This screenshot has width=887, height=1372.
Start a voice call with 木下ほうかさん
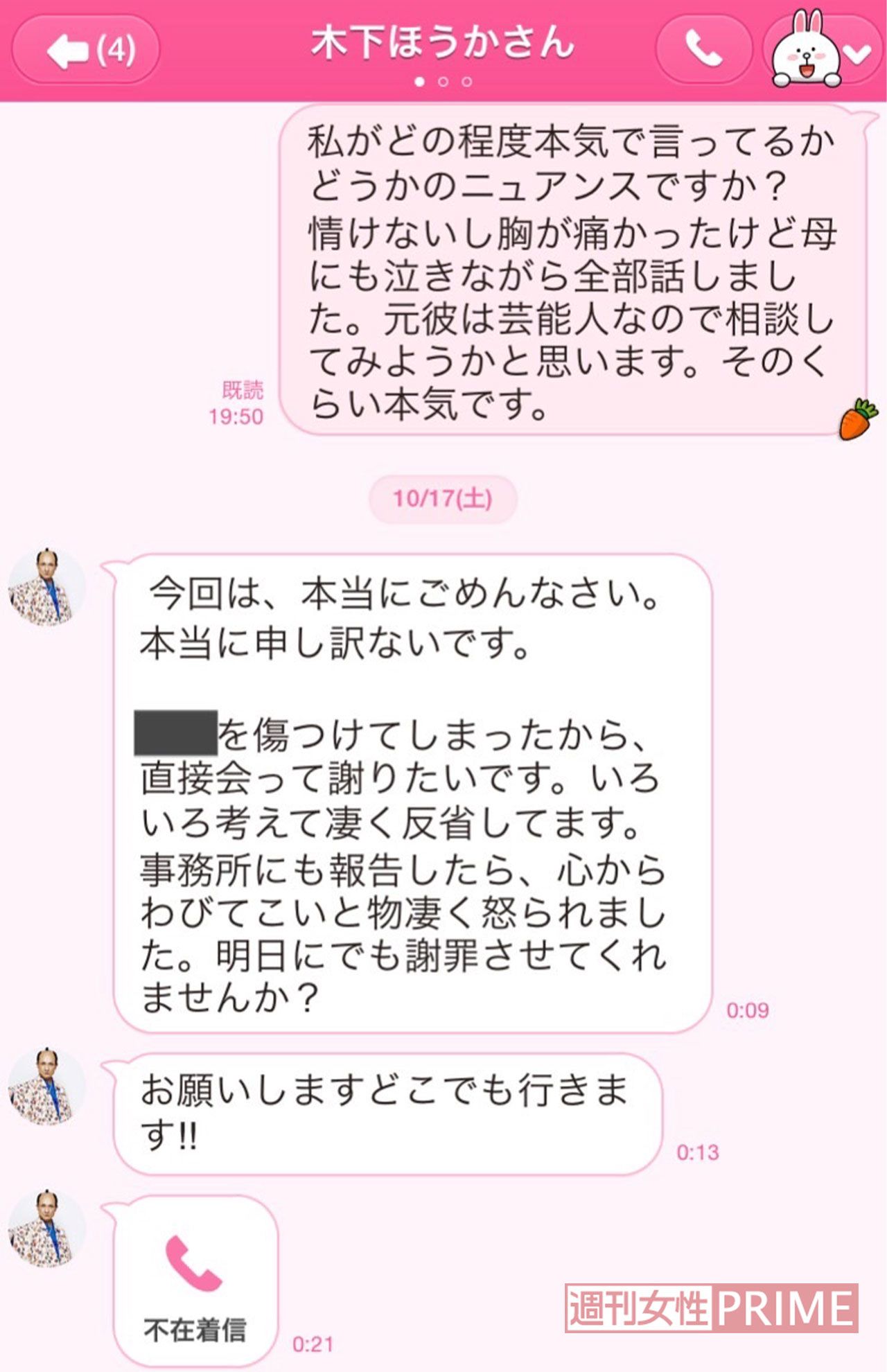pyautogui.click(x=703, y=46)
